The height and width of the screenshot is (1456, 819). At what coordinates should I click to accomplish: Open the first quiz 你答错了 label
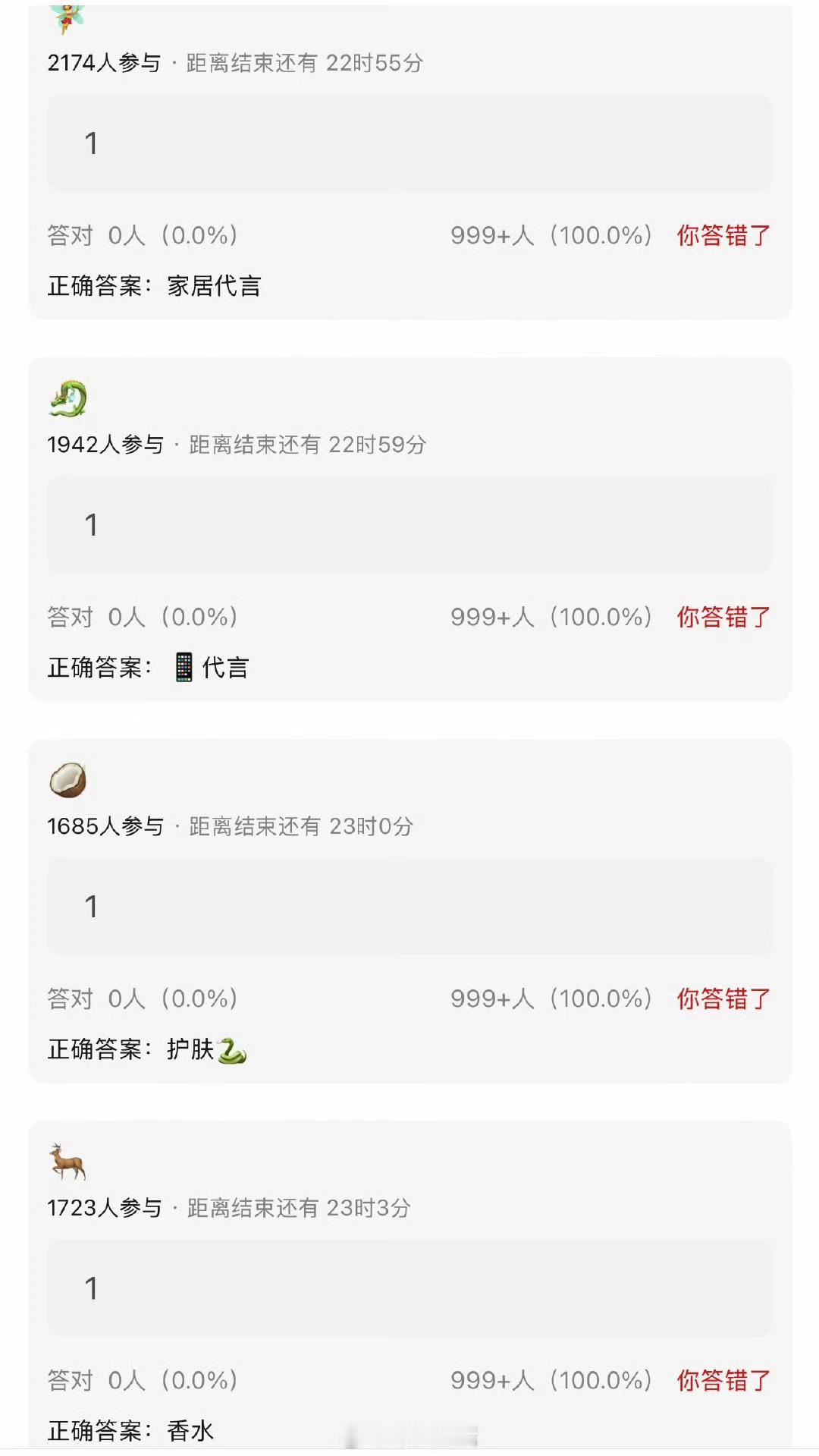click(x=722, y=237)
